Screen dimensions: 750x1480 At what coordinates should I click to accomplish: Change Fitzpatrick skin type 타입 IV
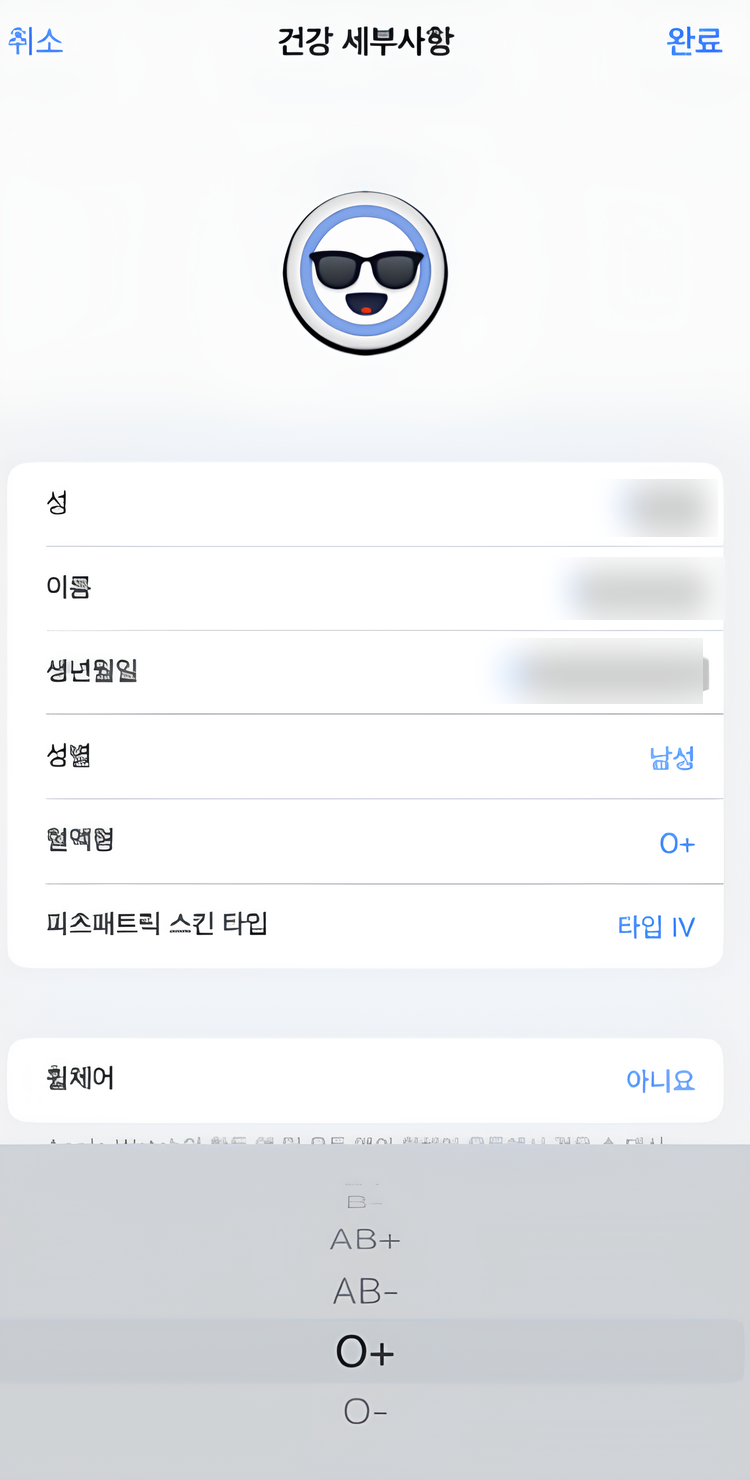[656, 926]
